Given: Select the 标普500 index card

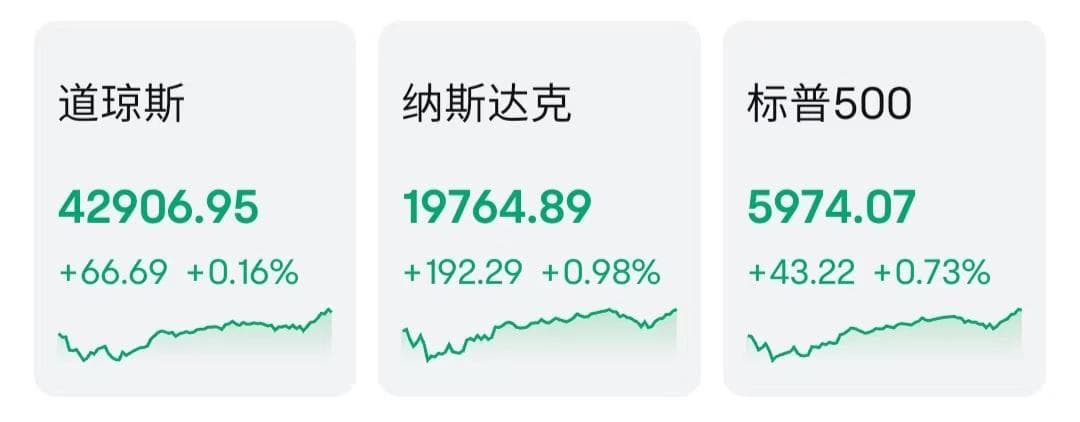Looking at the screenshot, I should point(884,208).
